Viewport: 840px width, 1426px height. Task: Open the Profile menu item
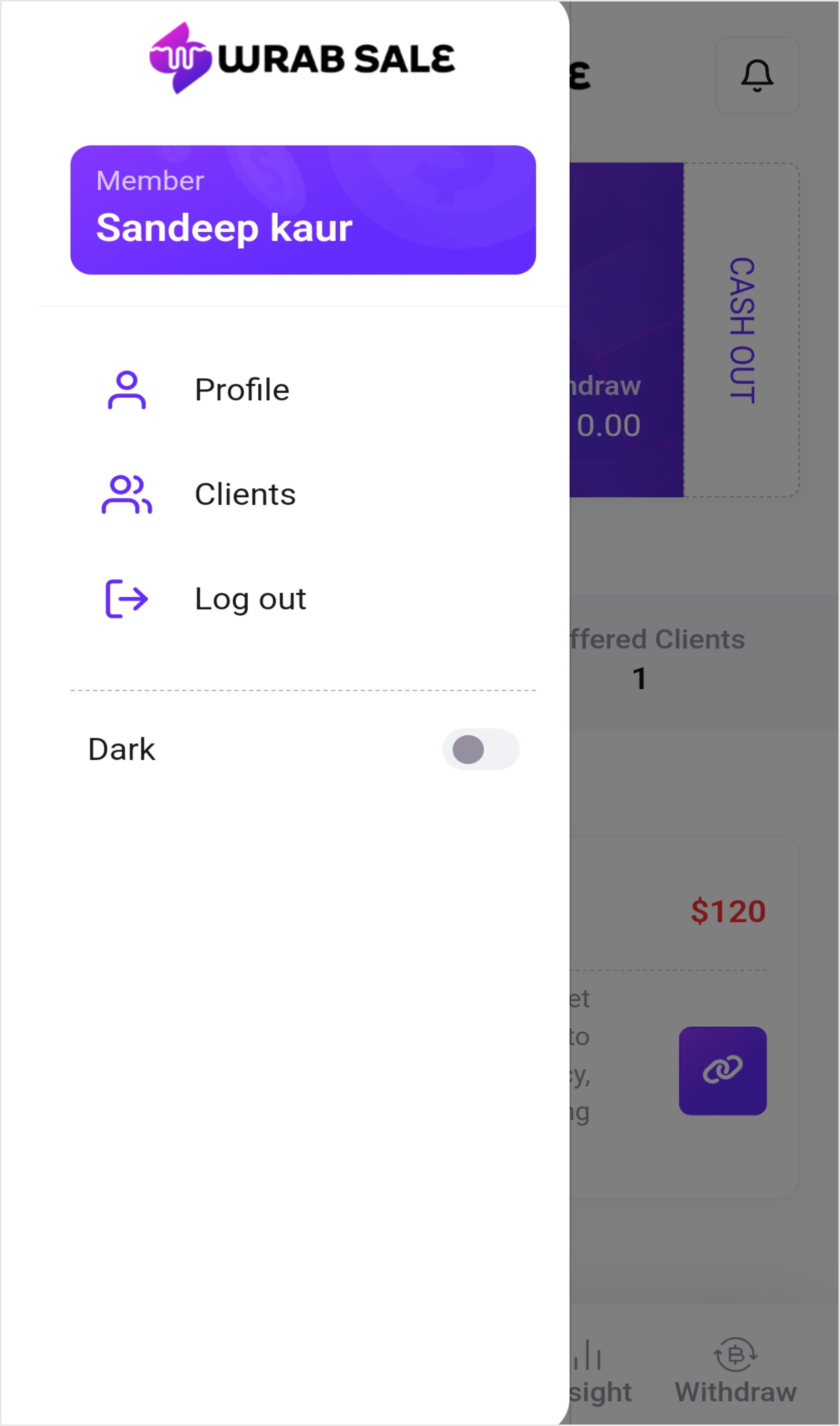pos(242,390)
